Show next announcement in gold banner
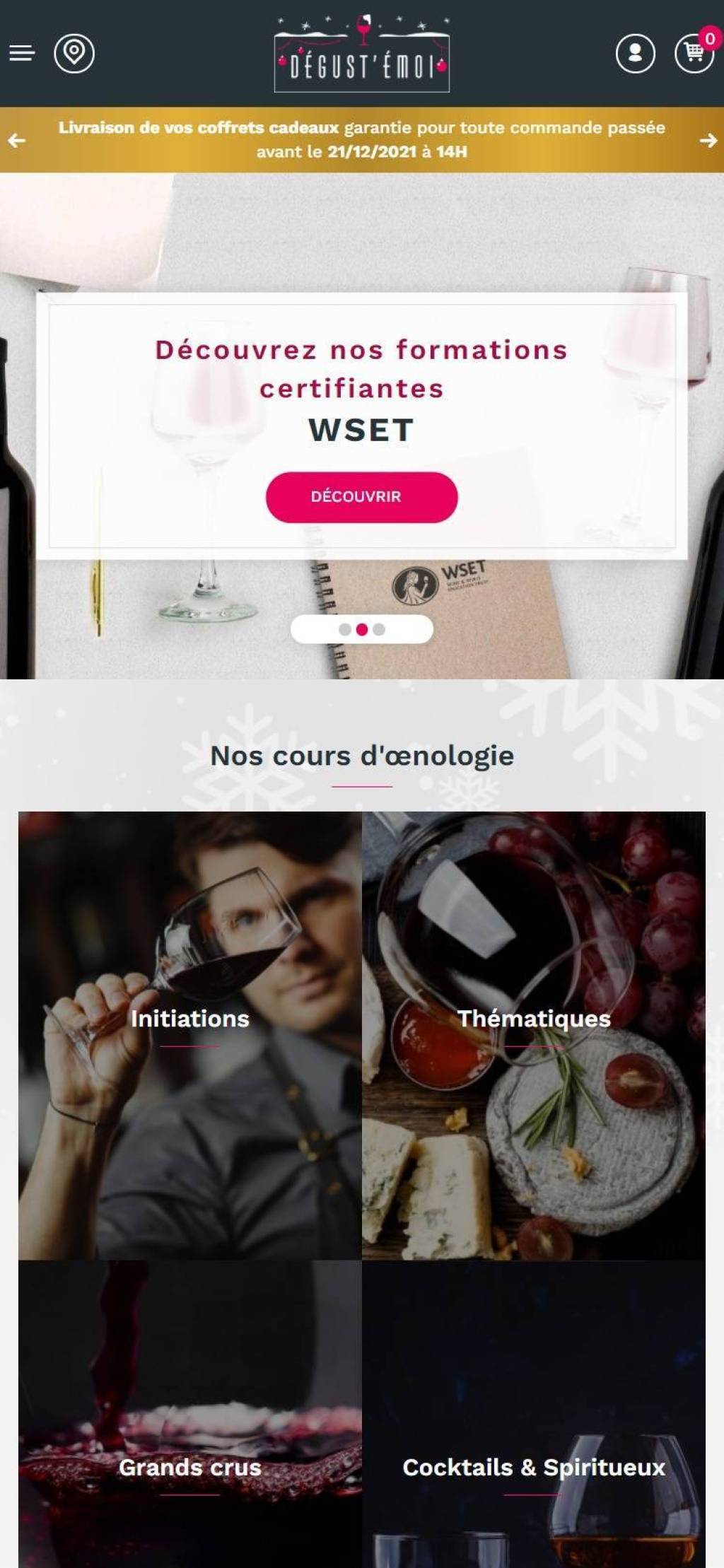The image size is (724, 1568). click(708, 141)
